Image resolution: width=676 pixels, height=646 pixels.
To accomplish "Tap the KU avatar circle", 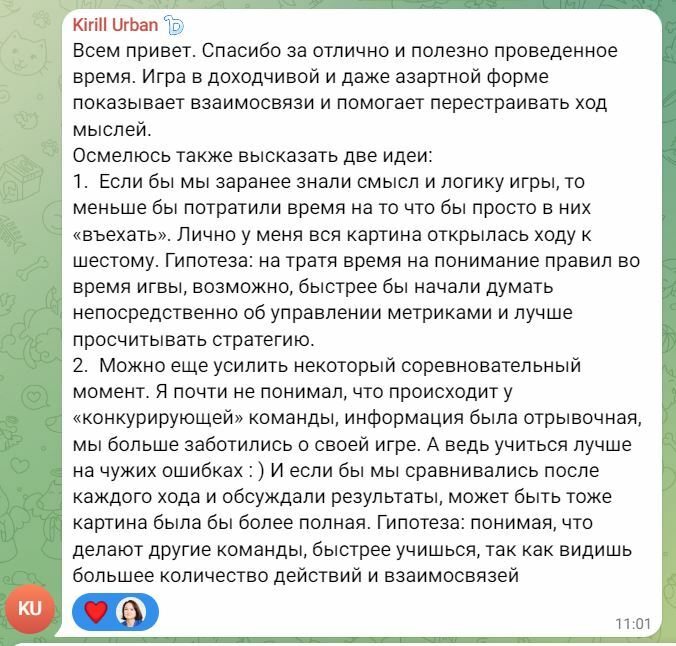I will click(x=30, y=609).
